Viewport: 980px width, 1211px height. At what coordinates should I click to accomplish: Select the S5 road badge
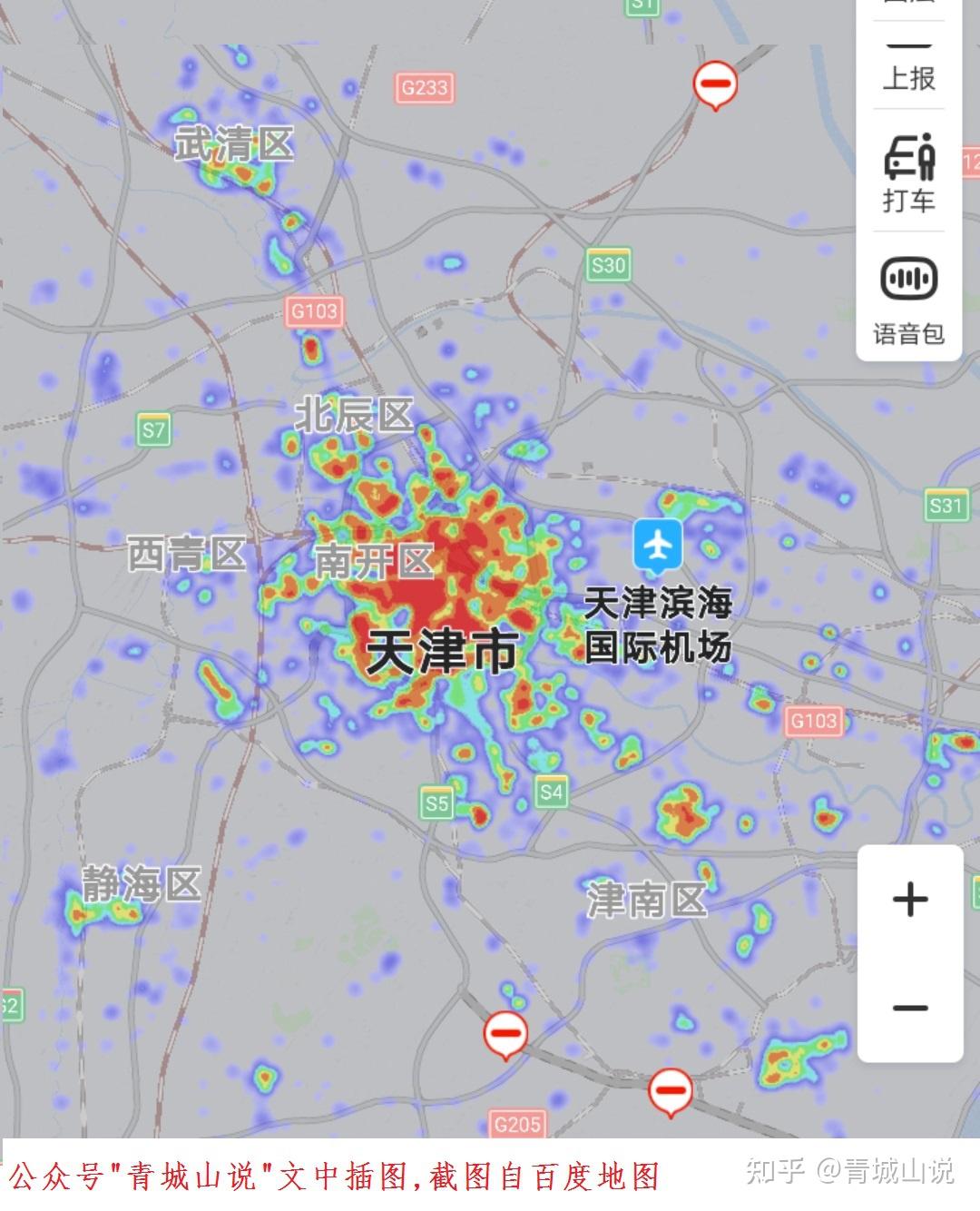point(435,802)
